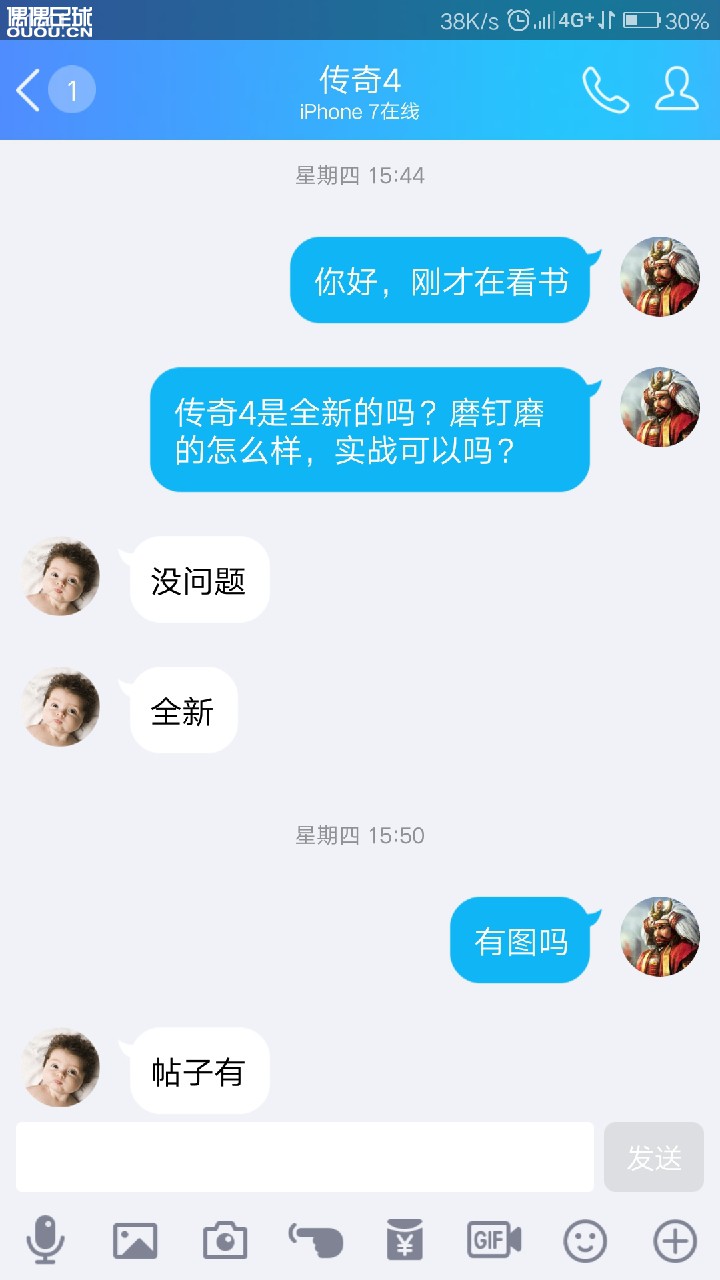Screen dimensions: 720x1280
Task: Tap the baby avatar next to 没问题
Action: 62,576
